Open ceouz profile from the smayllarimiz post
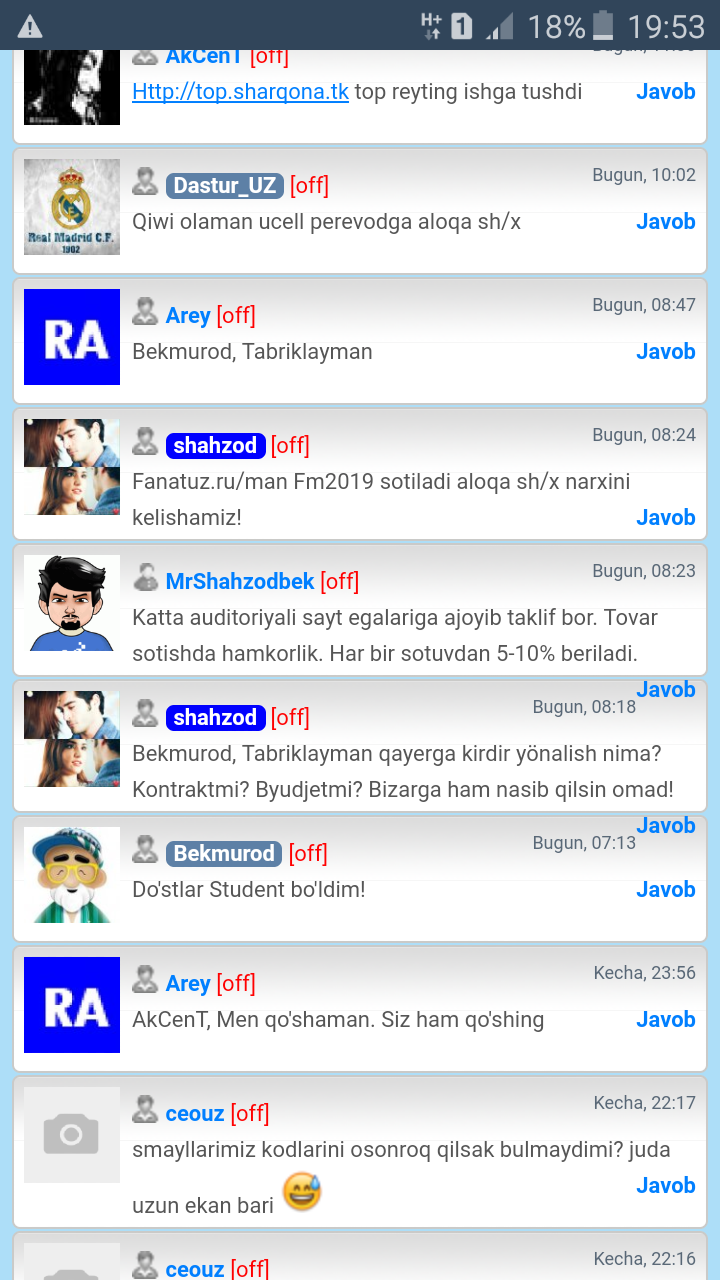 click(x=195, y=1113)
